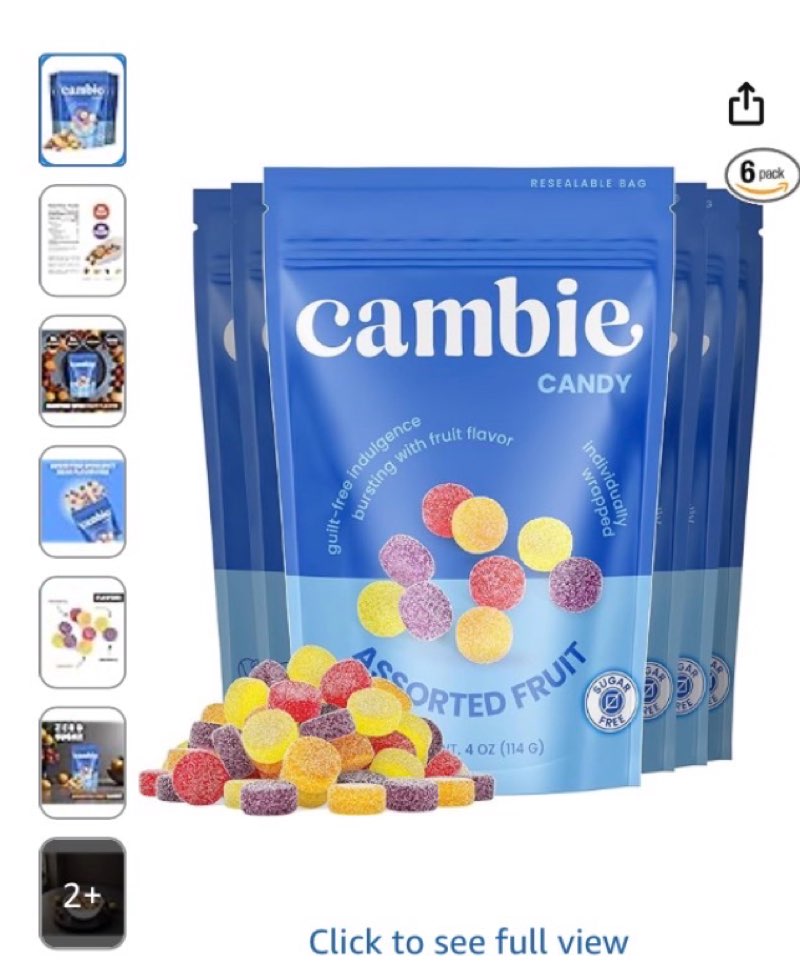The image size is (800, 961).
Task: Share this product
Action: point(746,105)
